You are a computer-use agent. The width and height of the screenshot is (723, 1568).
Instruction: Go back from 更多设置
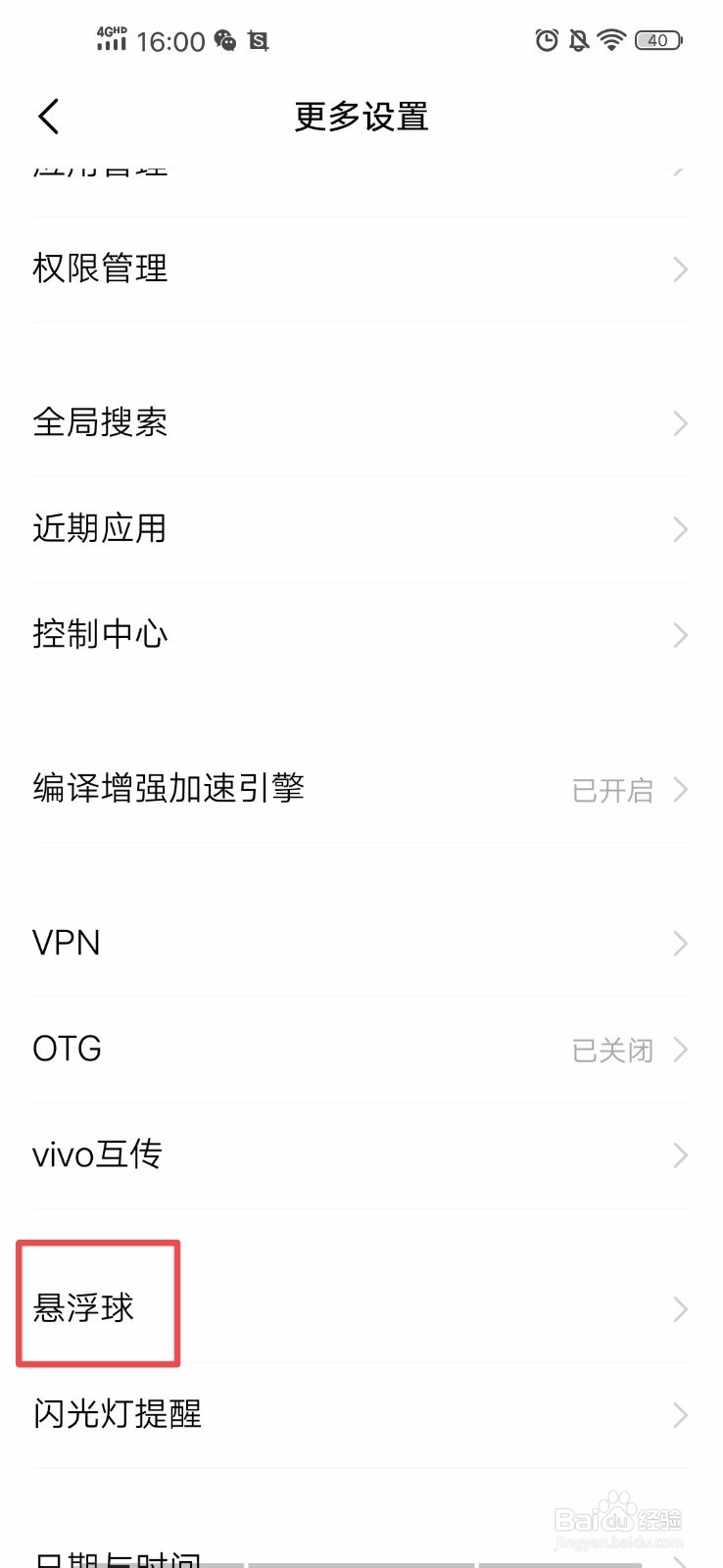point(49,117)
